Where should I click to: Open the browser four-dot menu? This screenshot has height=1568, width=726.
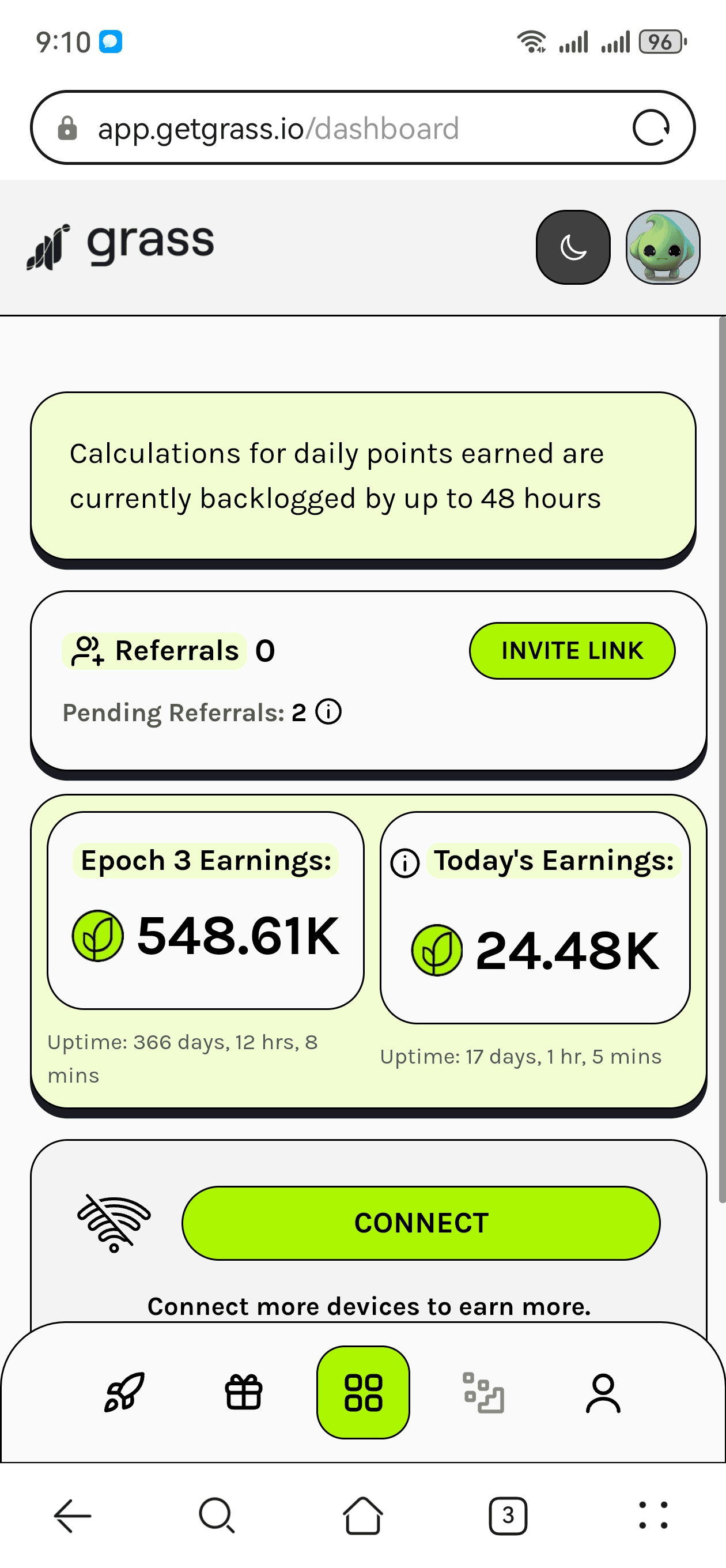tap(653, 1515)
